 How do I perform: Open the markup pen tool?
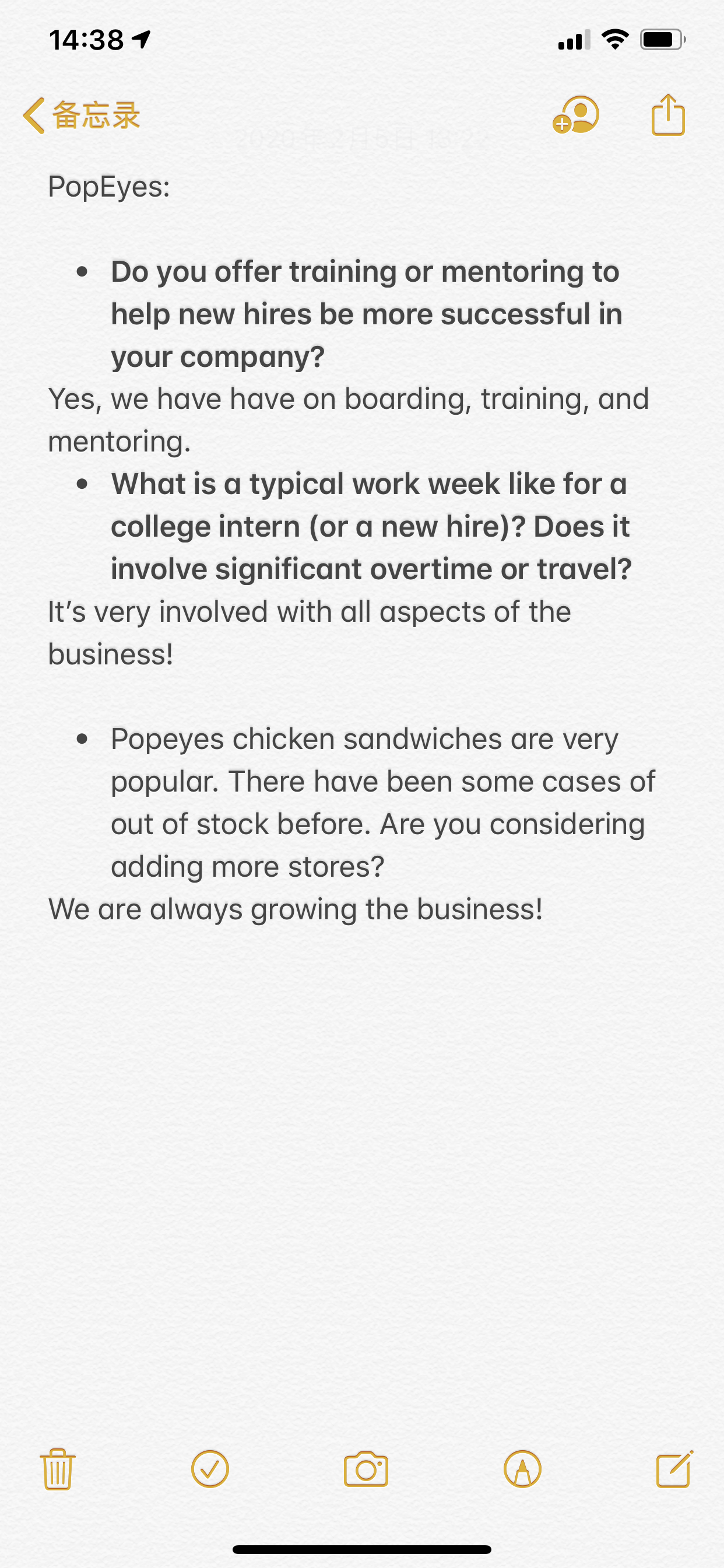click(x=523, y=1469)
